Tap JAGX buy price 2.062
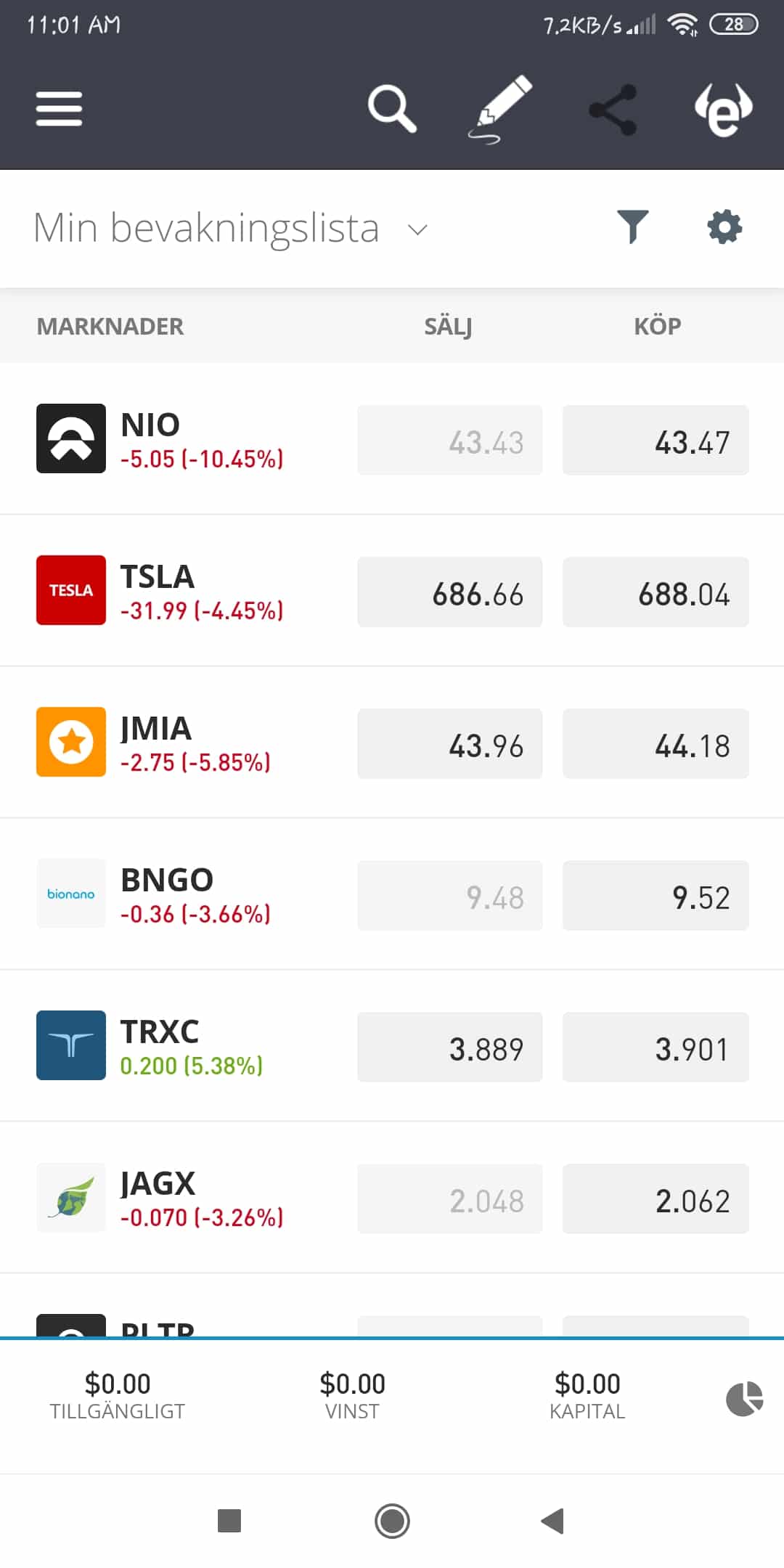Image resolution: width=784 pixels, height=1568 pixels. click(x=656, y=1199)
